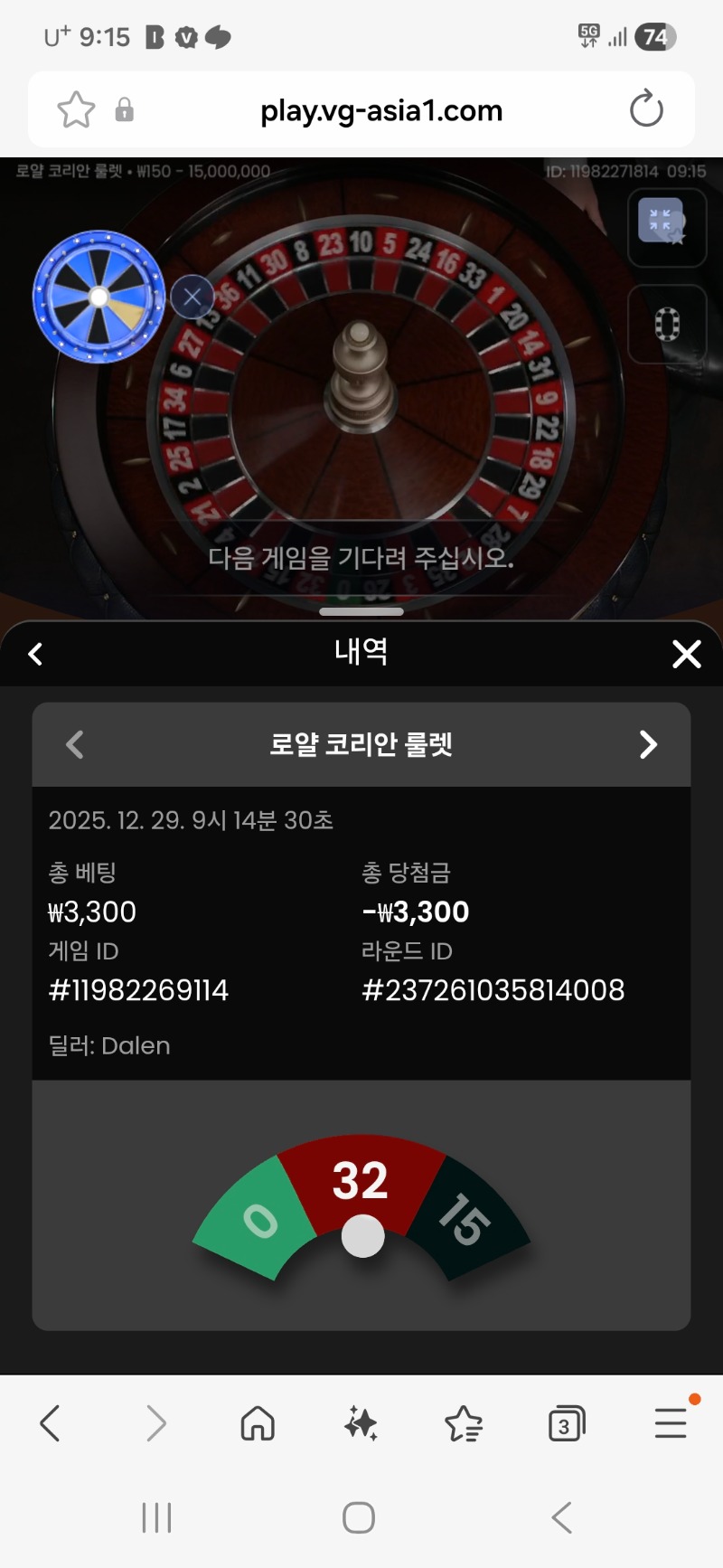Tap the address bar showing play.vg-asia1.com
This screenshot has width=723, height=1568.
pyautogui.click(x=380, y=110)
